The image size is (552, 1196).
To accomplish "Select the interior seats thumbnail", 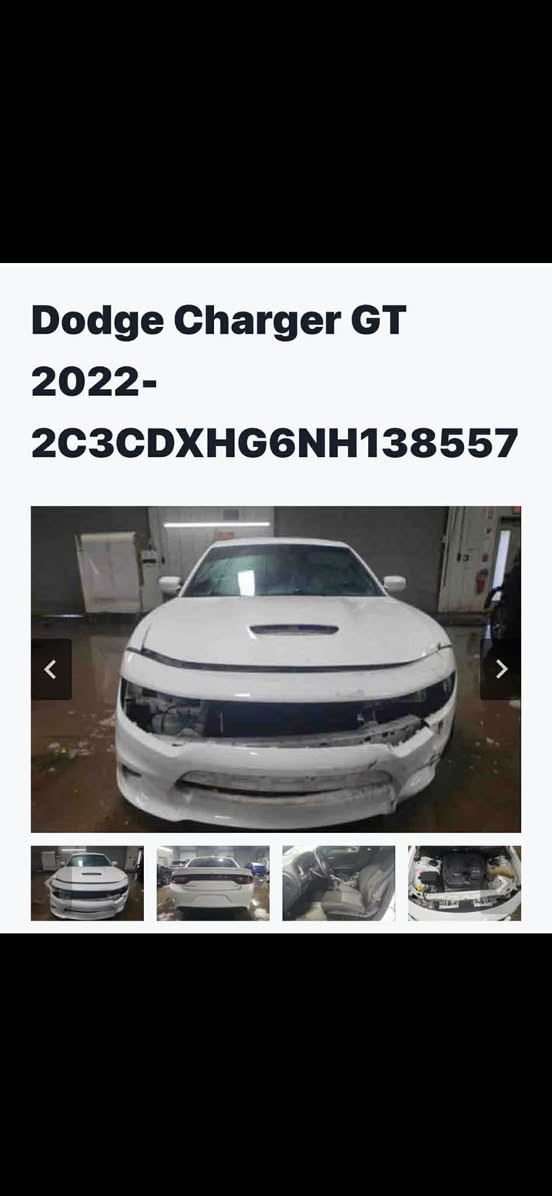I will (x=339, y=883).
